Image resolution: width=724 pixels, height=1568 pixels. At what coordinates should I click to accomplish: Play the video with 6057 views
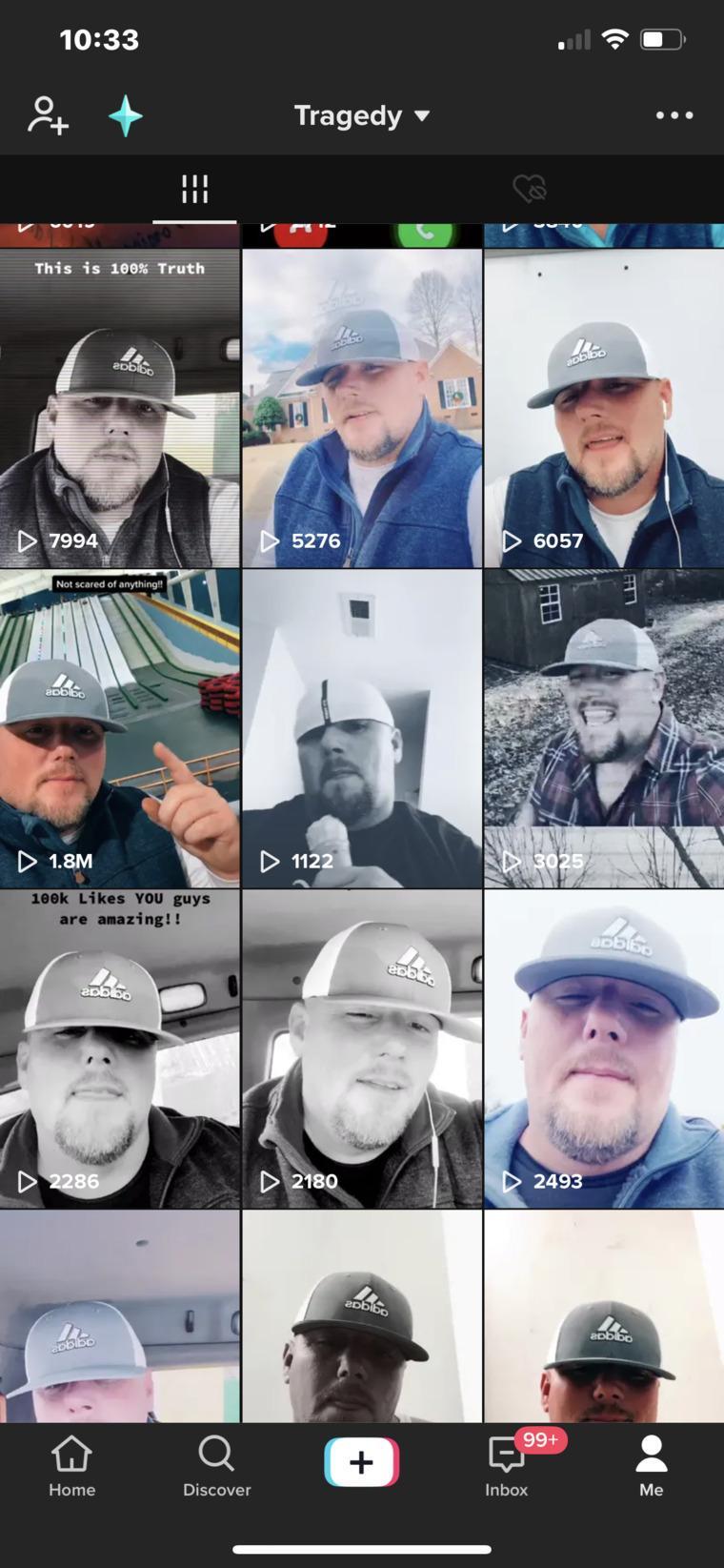point(604,408)
